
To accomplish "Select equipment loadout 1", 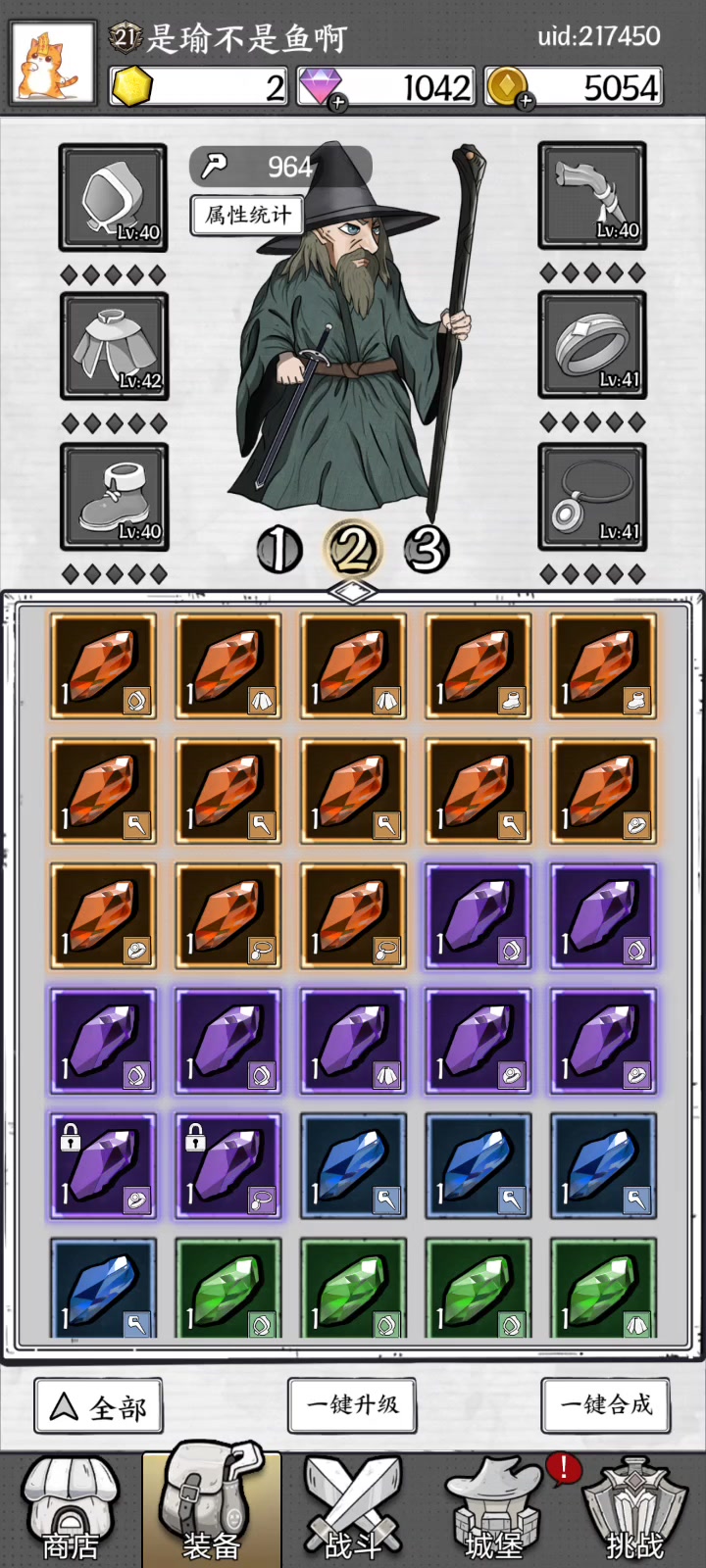I will pos(279,550).
